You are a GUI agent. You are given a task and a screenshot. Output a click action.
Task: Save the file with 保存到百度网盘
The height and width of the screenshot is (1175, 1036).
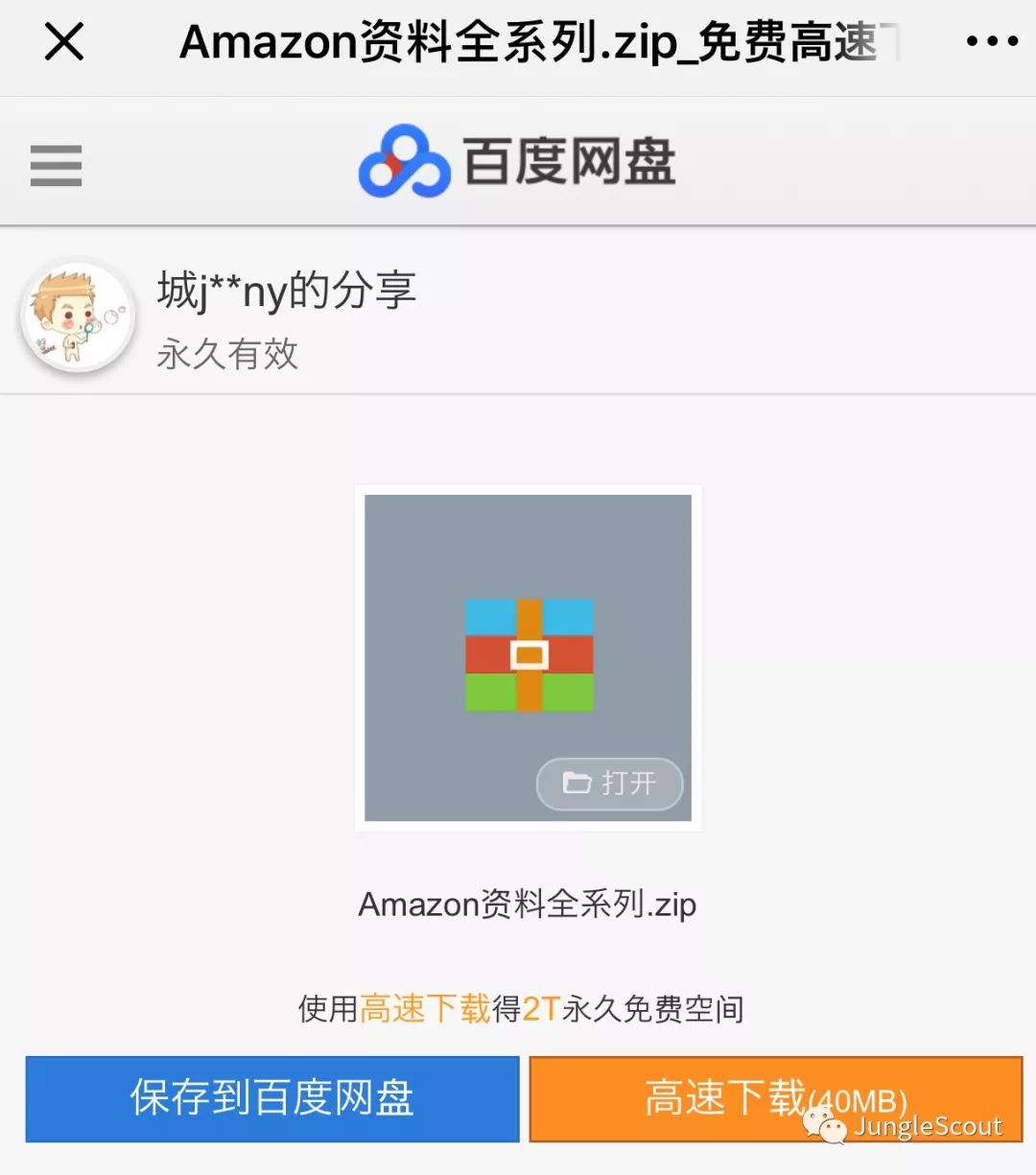click(272, 1099)
